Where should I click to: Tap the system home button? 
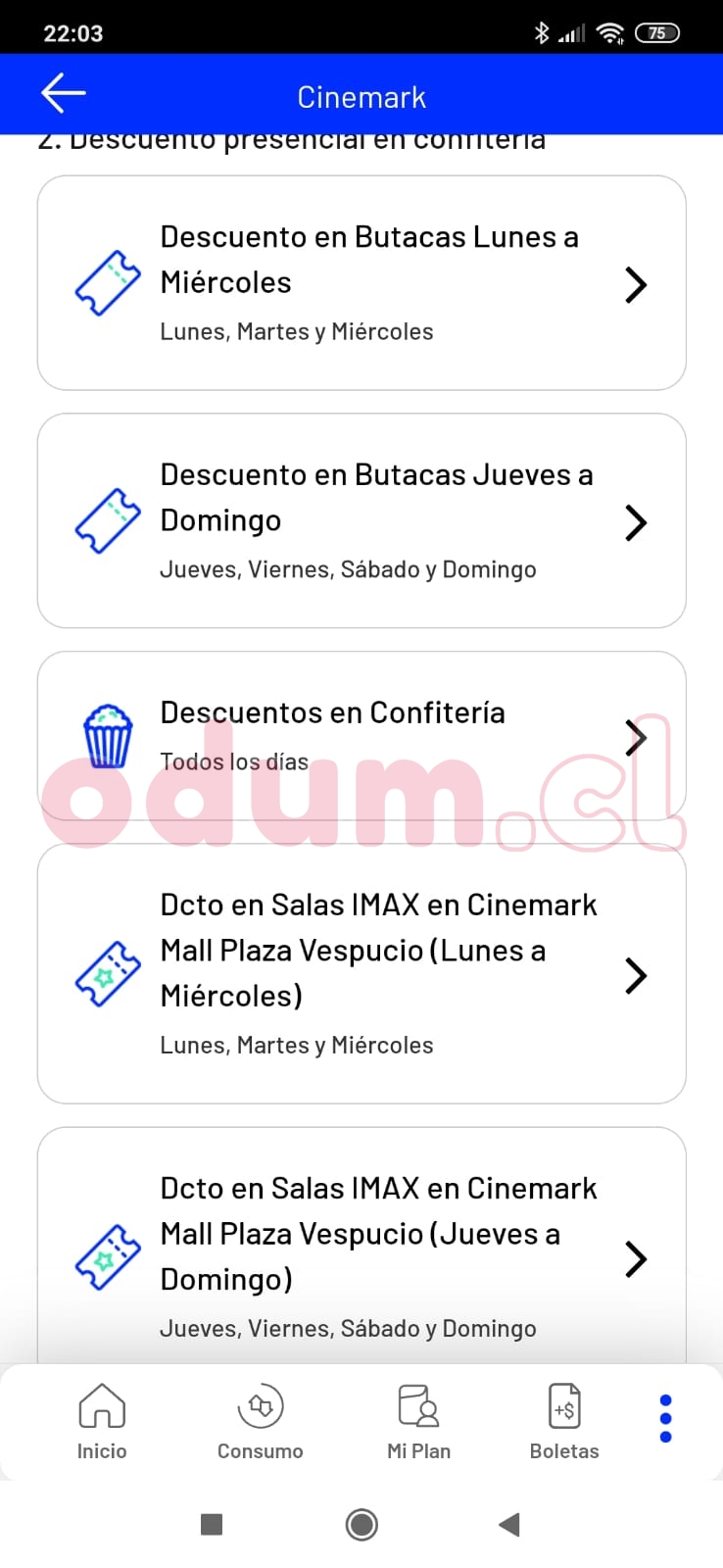tap(361, 1524)
